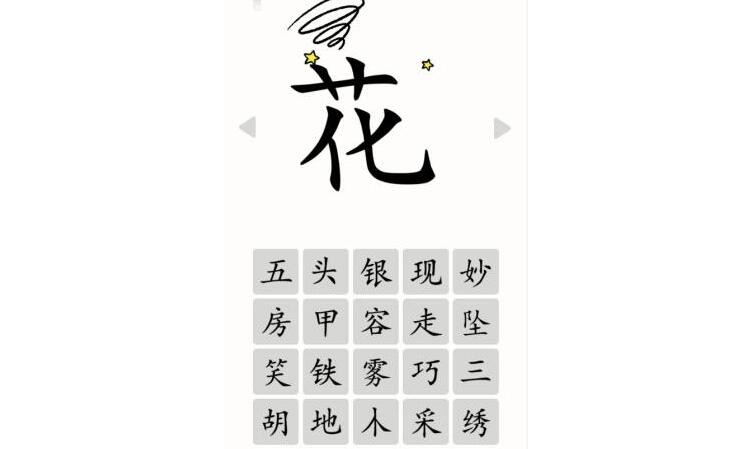Select the 地 character tile

(326, 422)
